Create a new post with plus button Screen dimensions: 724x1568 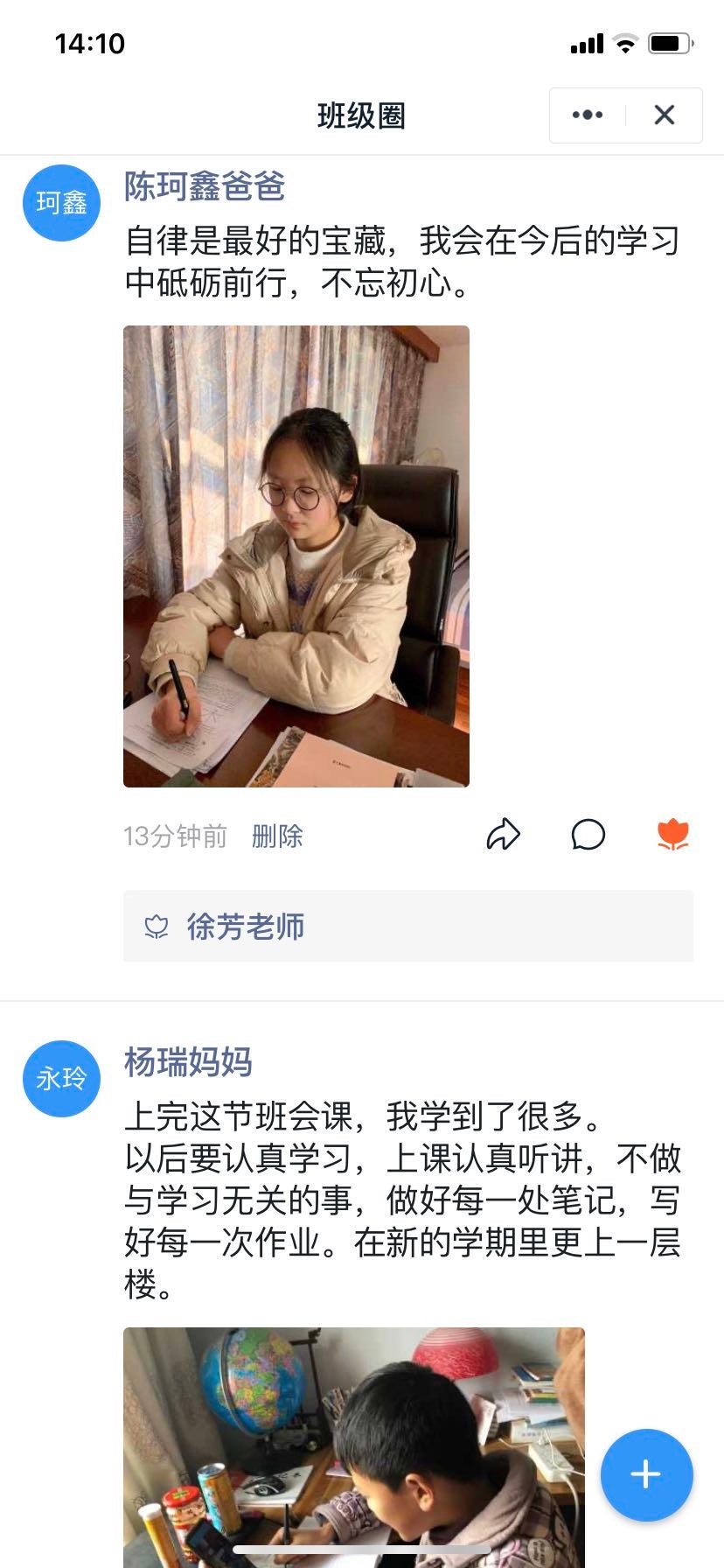point(646,1474)
